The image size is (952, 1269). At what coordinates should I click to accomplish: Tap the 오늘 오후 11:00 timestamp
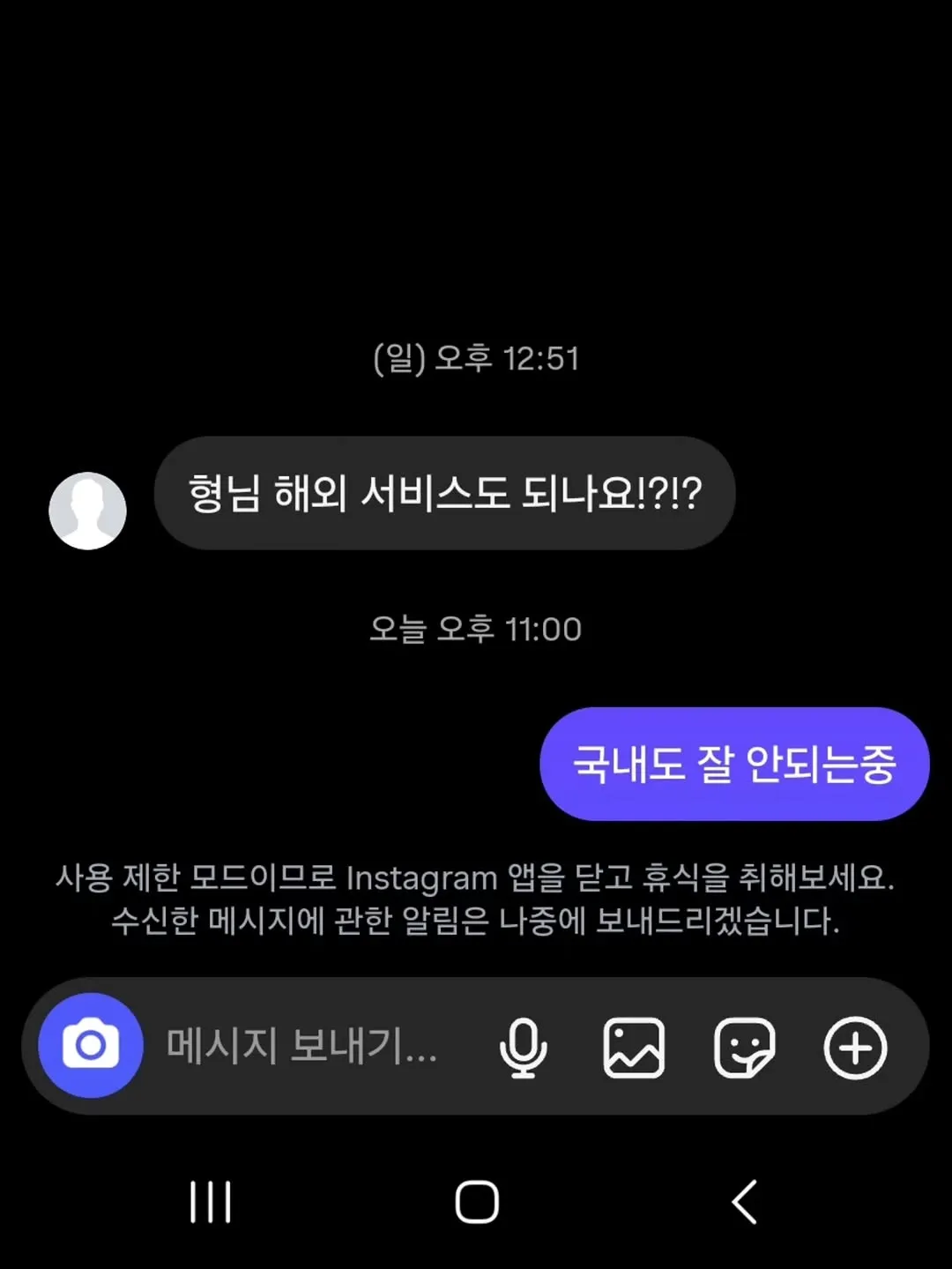pyautogui.click(x=476, y=629)
